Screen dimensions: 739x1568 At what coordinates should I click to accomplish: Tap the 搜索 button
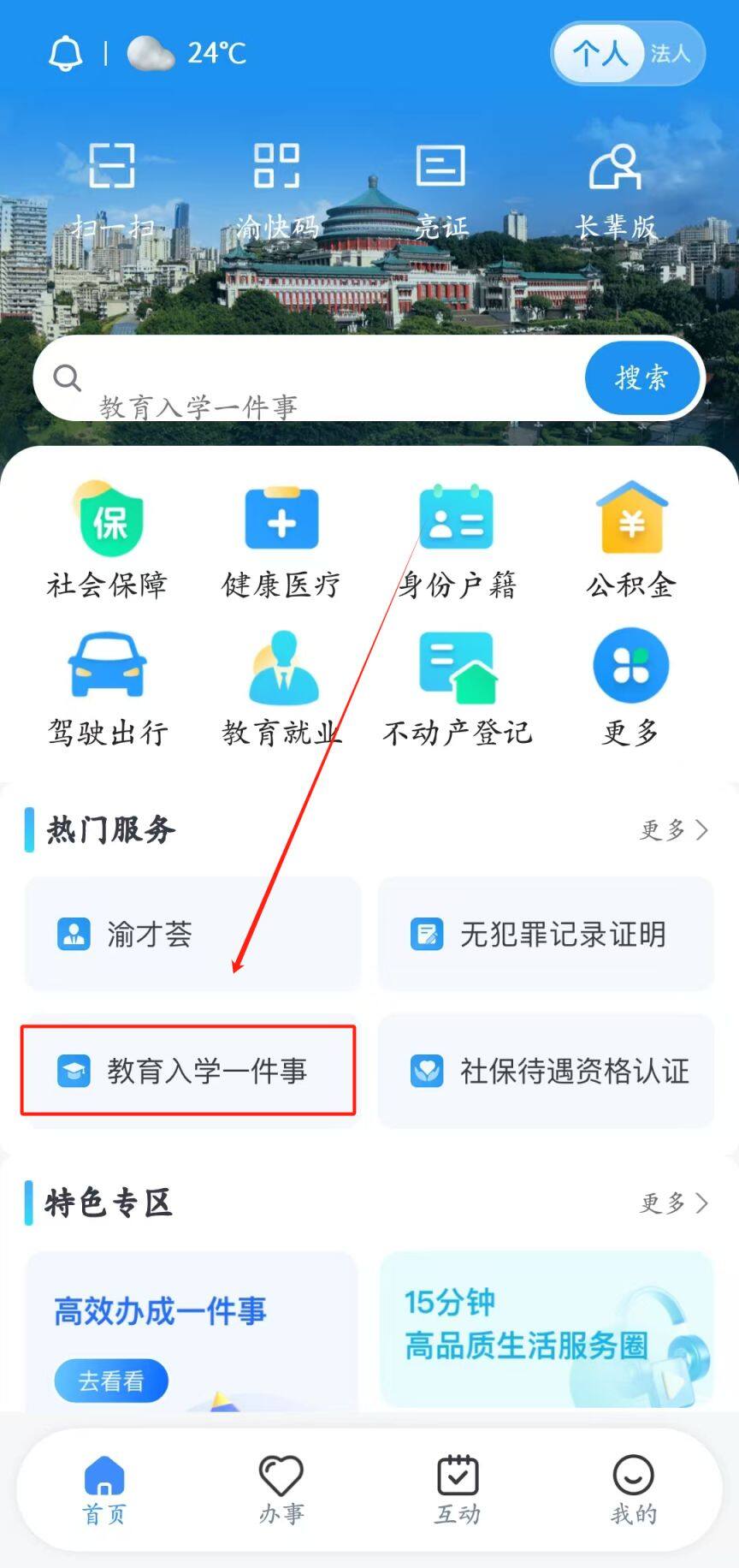pyautogui.click(x=641, y=377)
